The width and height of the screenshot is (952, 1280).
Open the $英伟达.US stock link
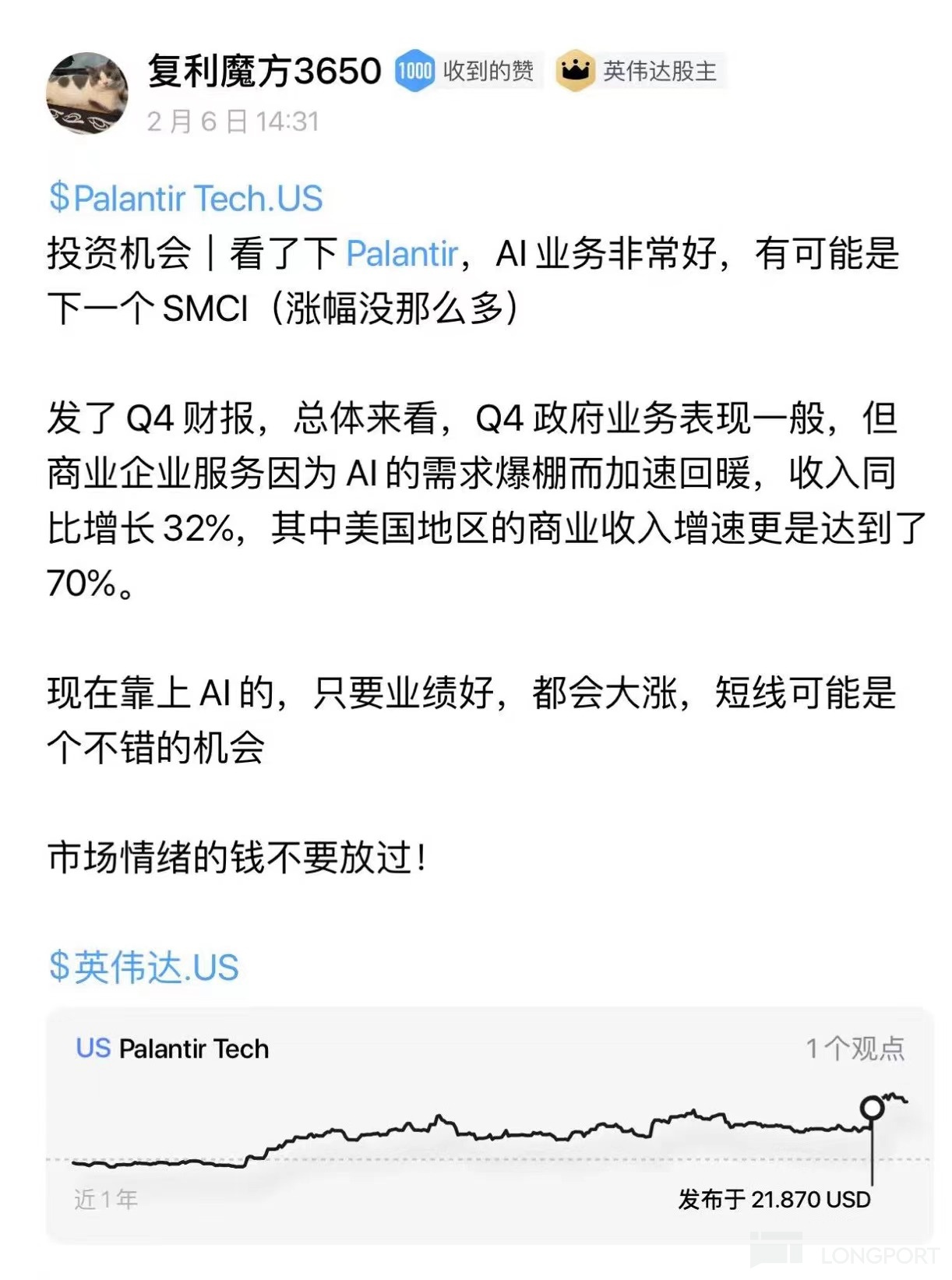tap(143, 967)
